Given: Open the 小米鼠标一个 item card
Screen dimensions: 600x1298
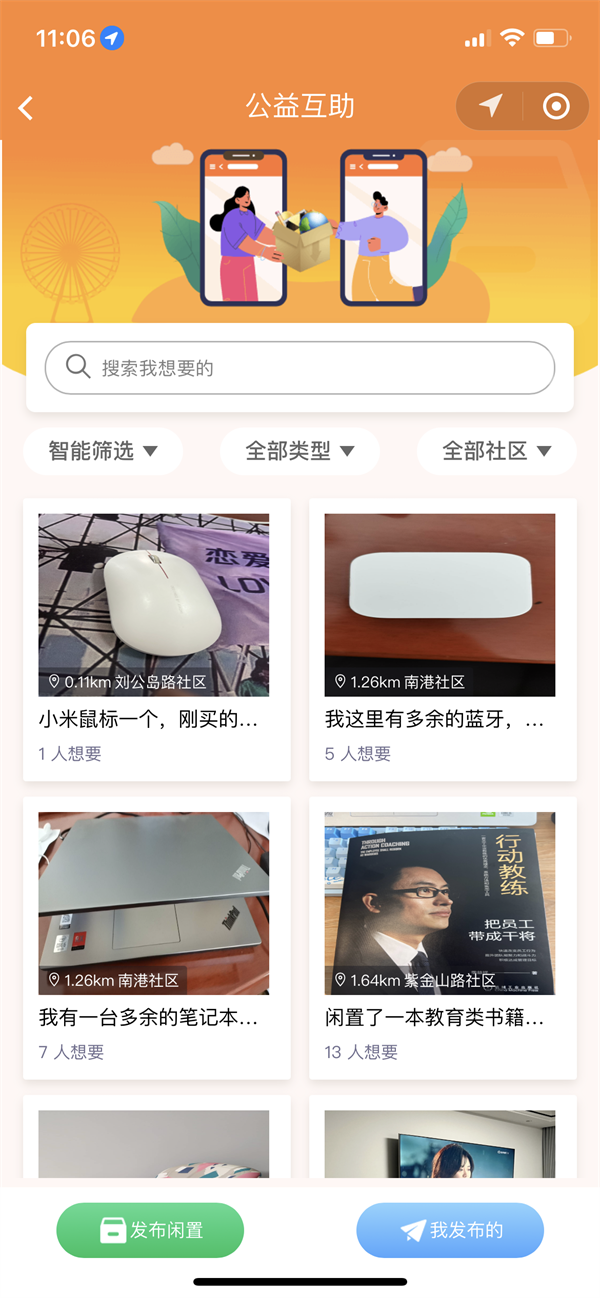Looking at the screenshot, I should tap(156, 640).
